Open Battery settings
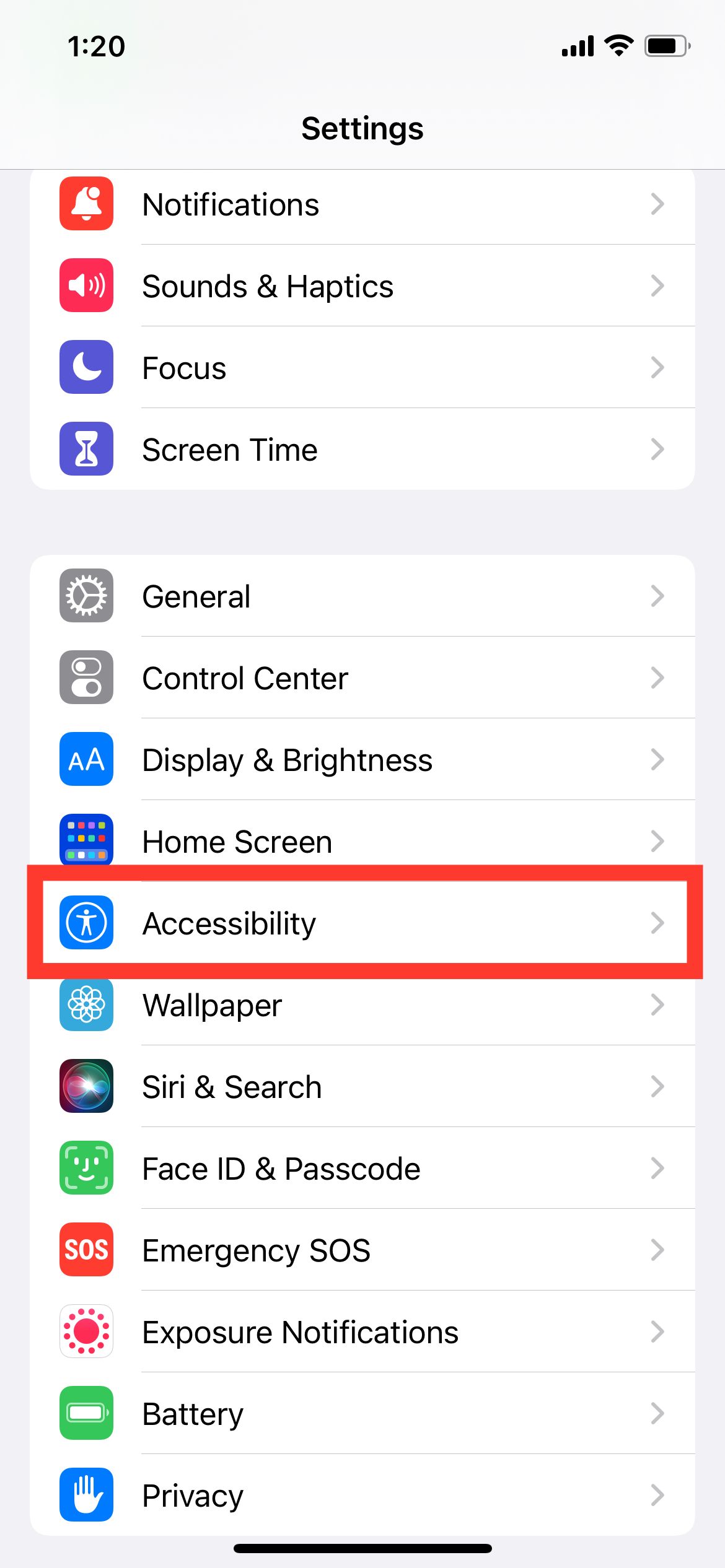This screenshot has height=1568, width=725. point(362,1414)
